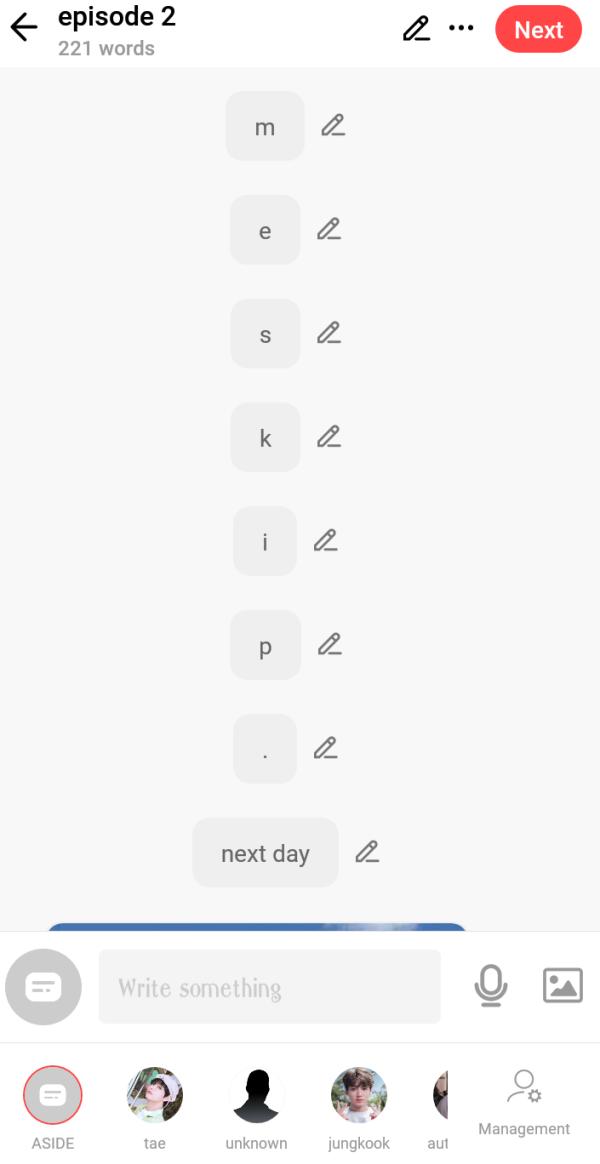
Task: Select ASIDE as the speaker
Action: click(53, 1096)
